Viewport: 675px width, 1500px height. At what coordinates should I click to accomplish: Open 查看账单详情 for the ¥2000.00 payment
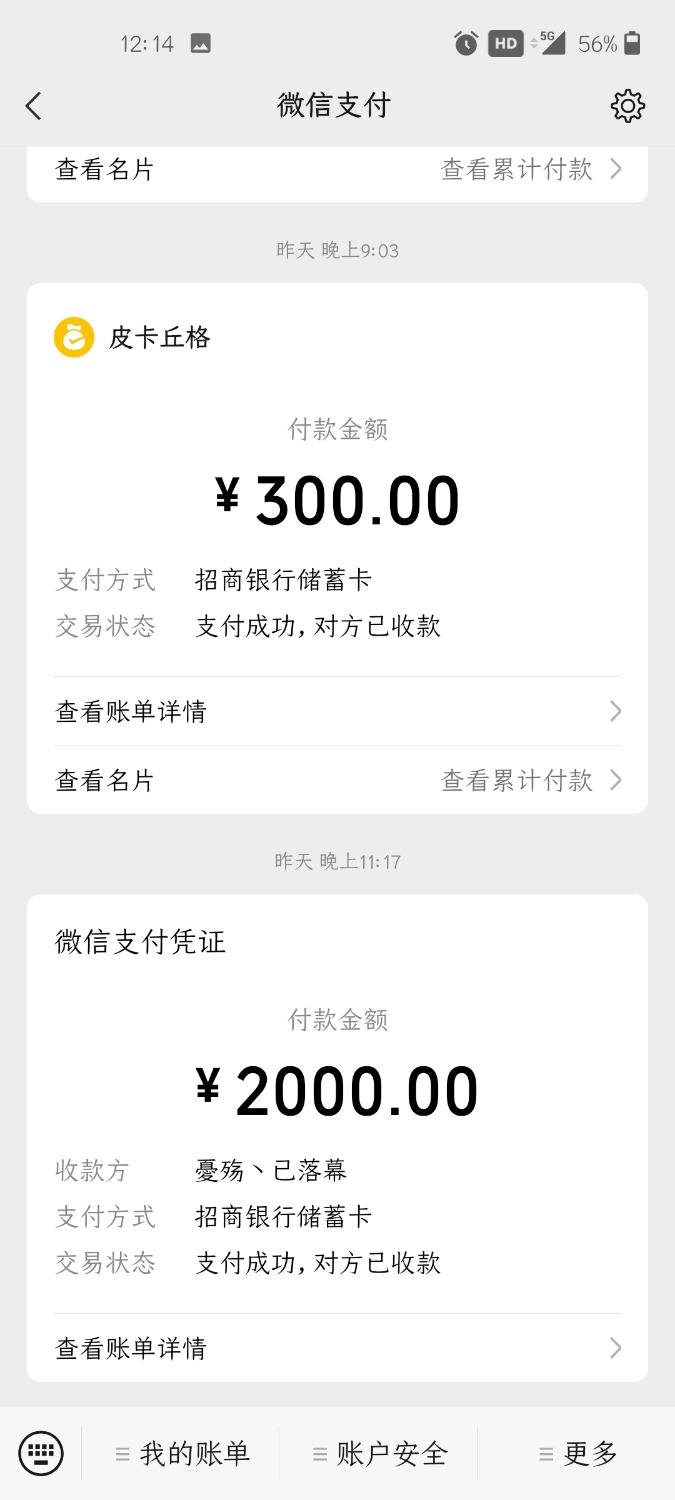tap(337, 1348)
